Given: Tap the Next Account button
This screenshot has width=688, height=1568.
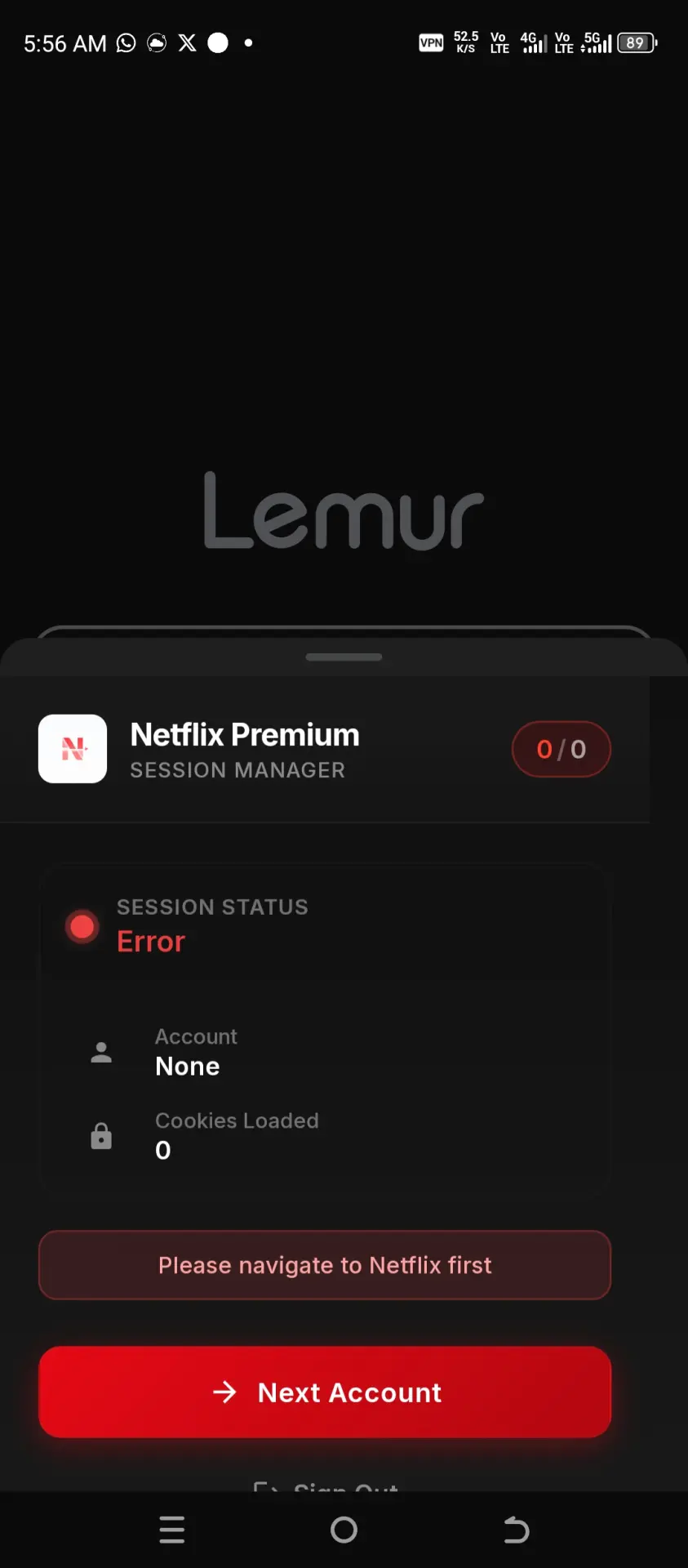Looking at the screenshot, I should [x=325, y=1392].
